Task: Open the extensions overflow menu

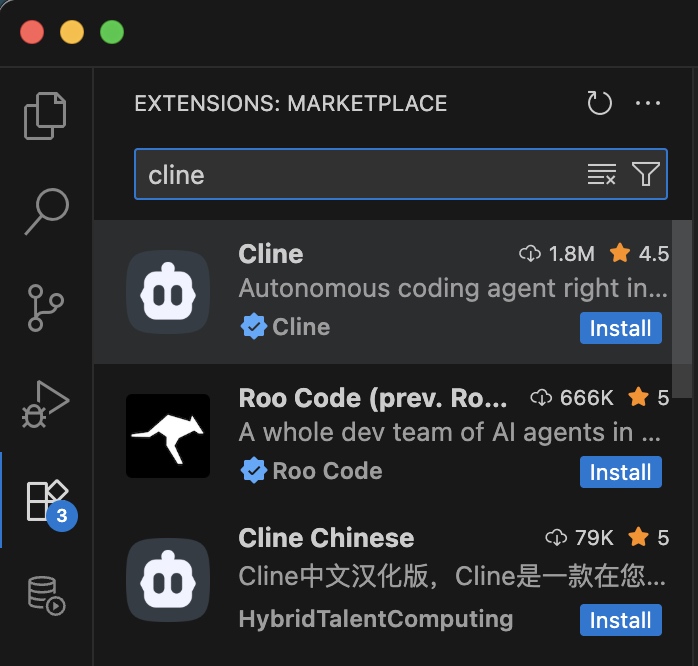Action: tap(648, 103)
